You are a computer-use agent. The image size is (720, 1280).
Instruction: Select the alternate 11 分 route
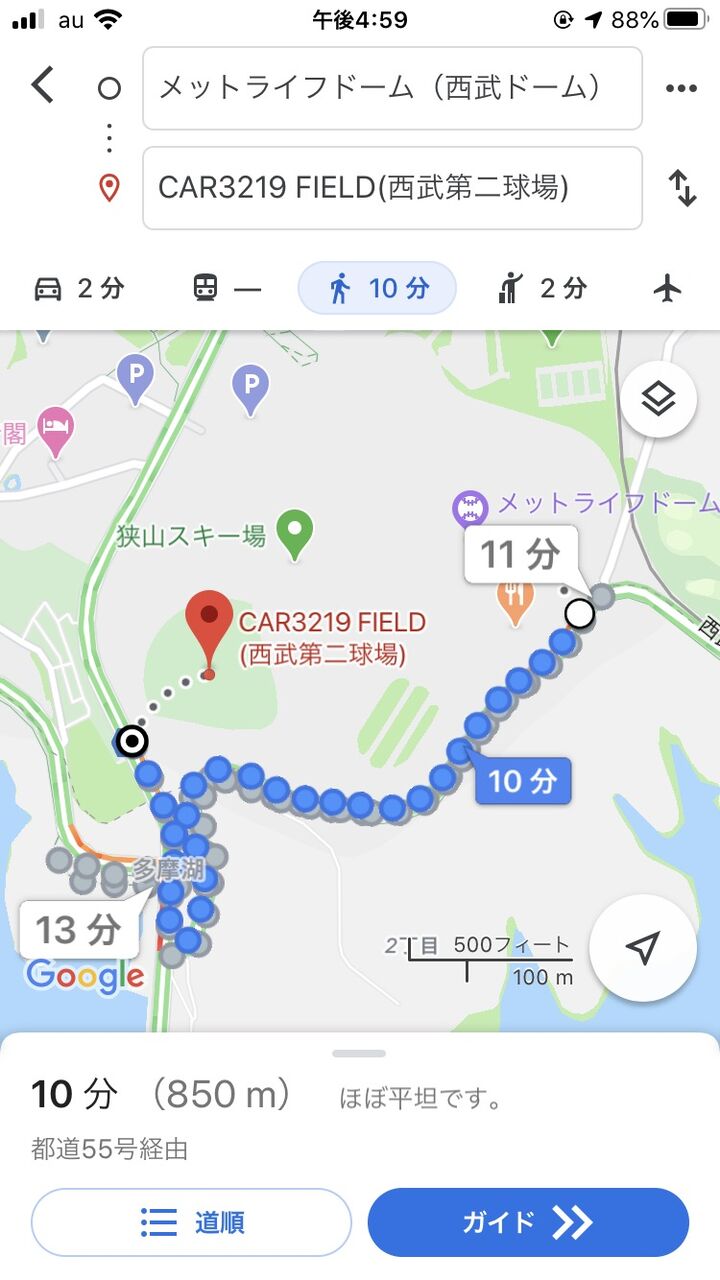[520, 553]
